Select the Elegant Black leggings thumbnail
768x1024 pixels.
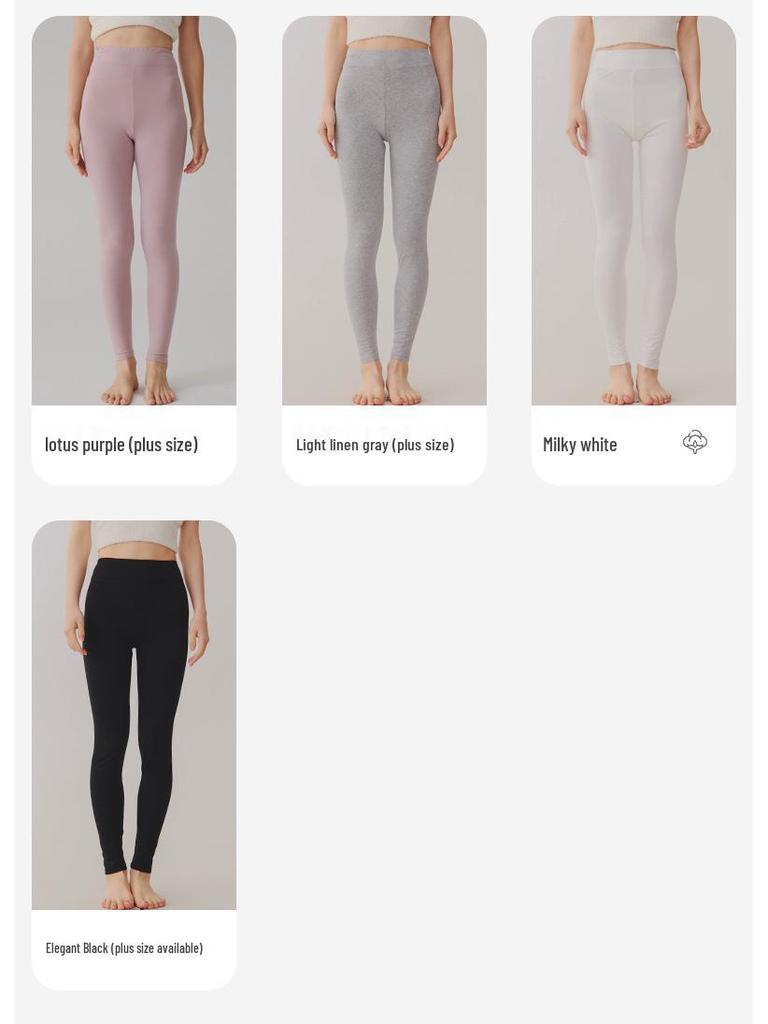[x=133, y=714]
